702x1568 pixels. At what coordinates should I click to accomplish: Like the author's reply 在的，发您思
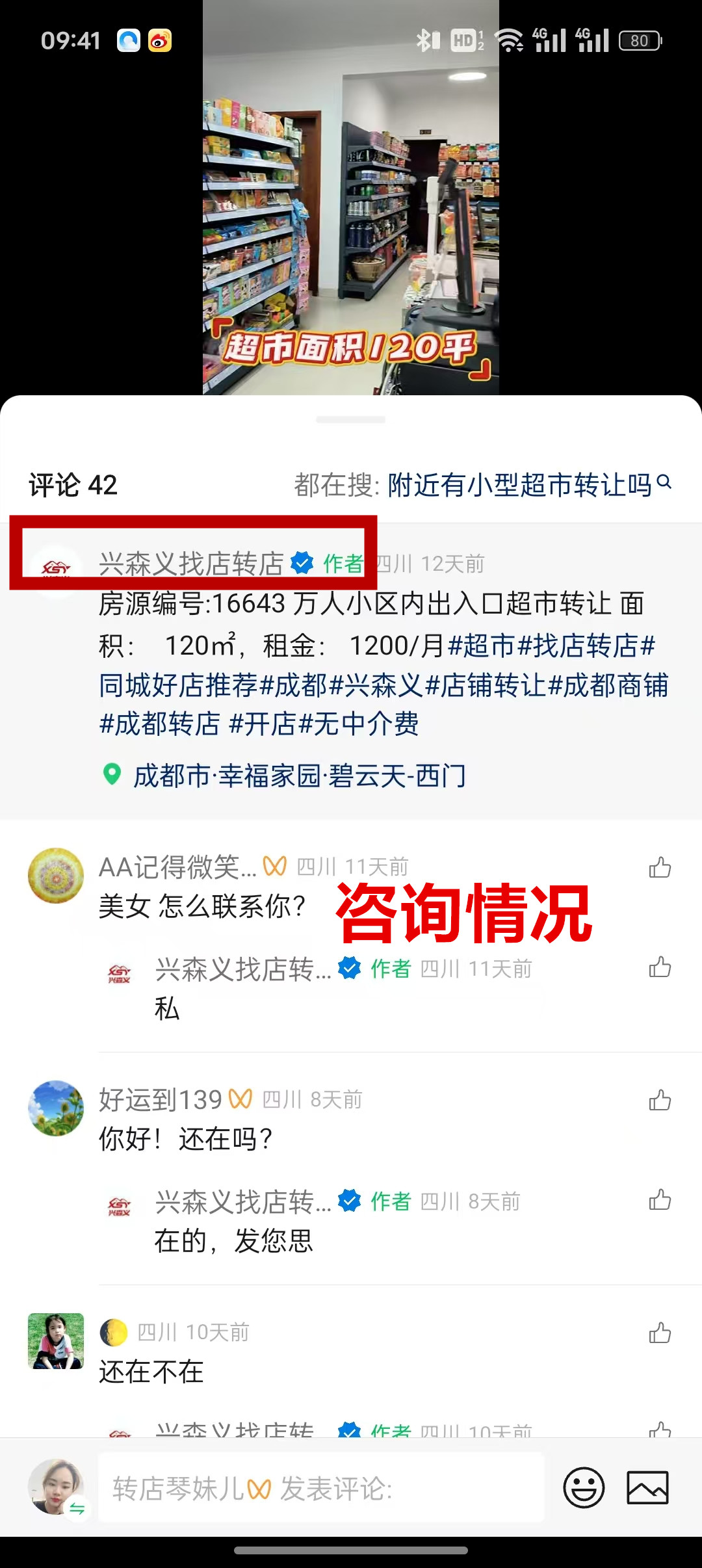(660, 1200)
